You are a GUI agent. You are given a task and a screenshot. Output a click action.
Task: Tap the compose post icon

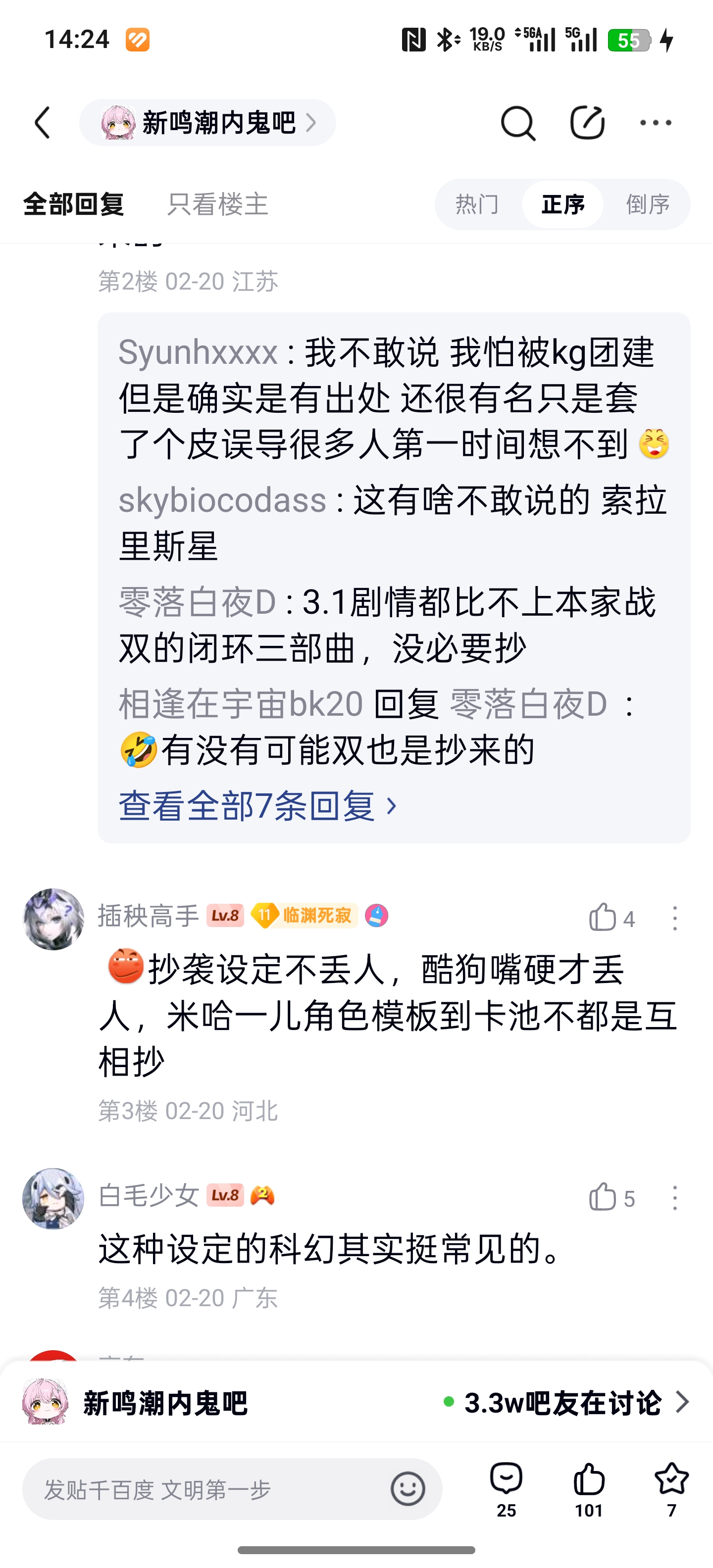click(587, 123)
